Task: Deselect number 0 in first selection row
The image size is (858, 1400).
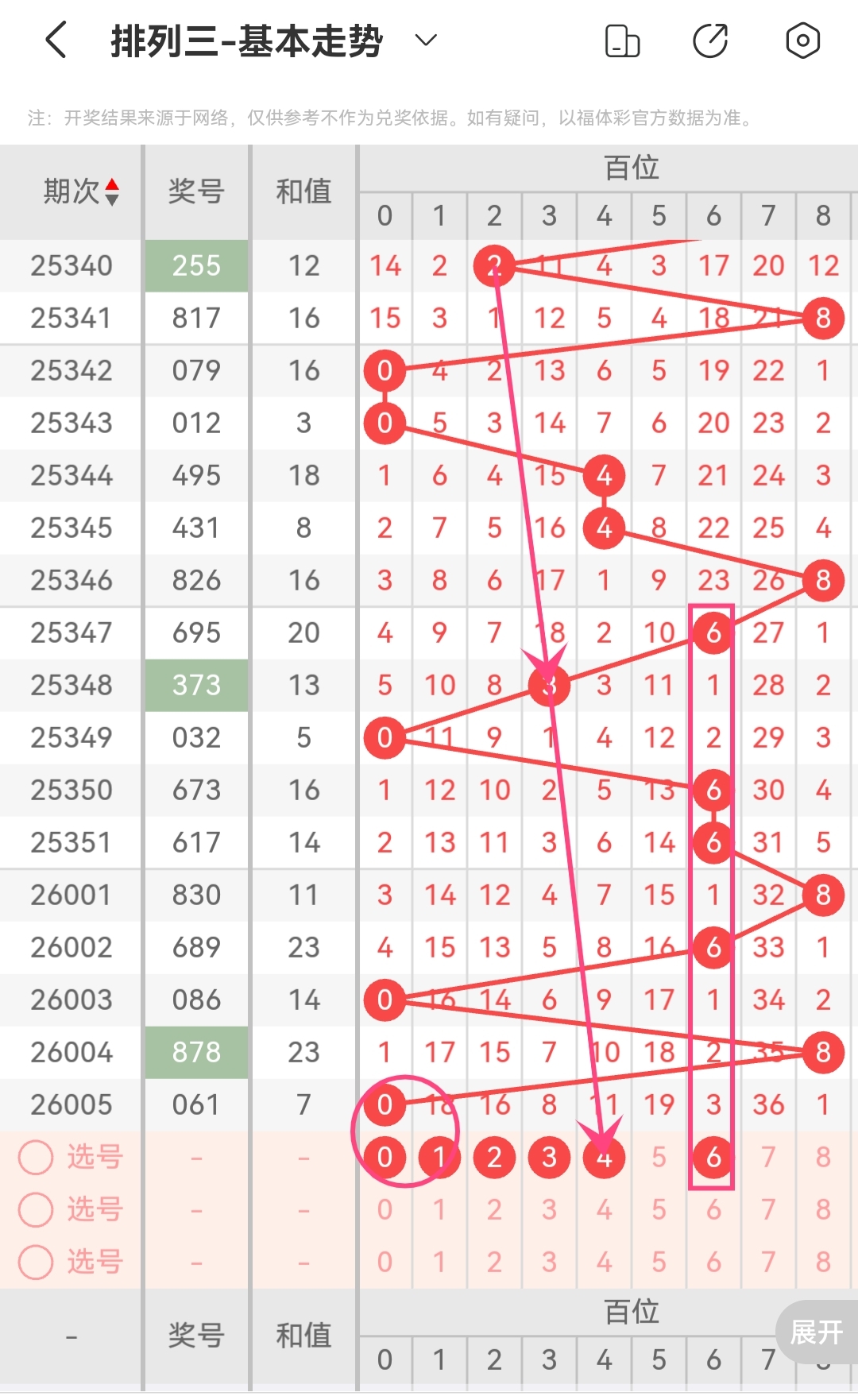Action: point(385,1157)
